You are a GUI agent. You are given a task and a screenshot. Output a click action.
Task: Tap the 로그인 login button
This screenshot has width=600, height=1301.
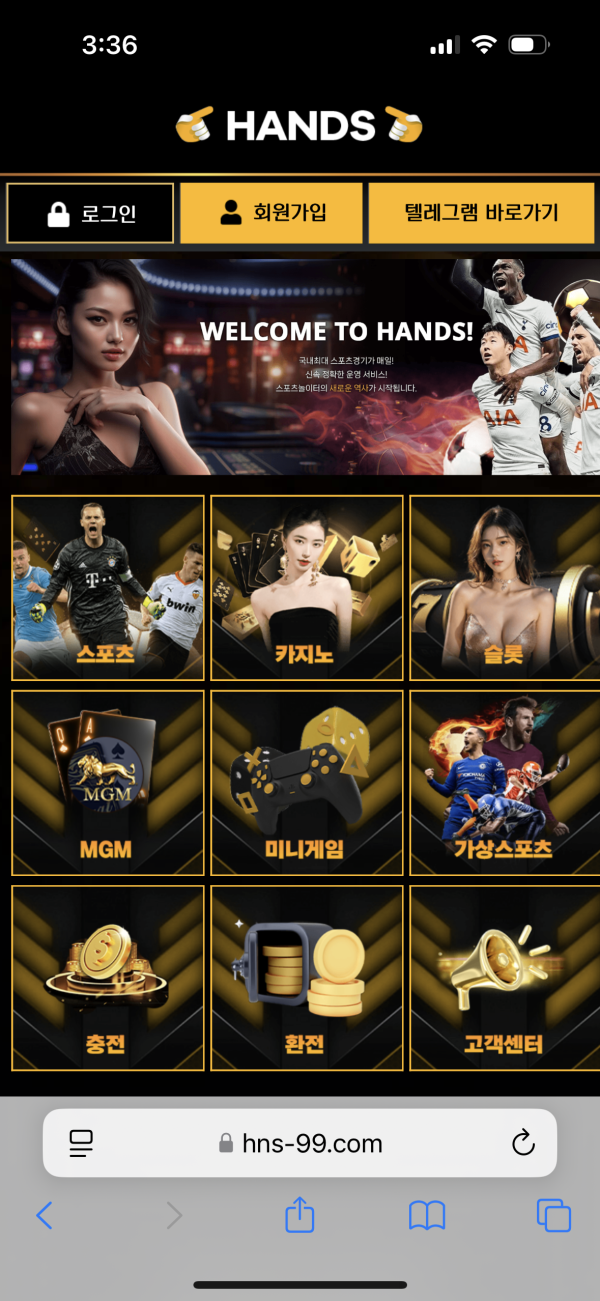tap(91, 213)
